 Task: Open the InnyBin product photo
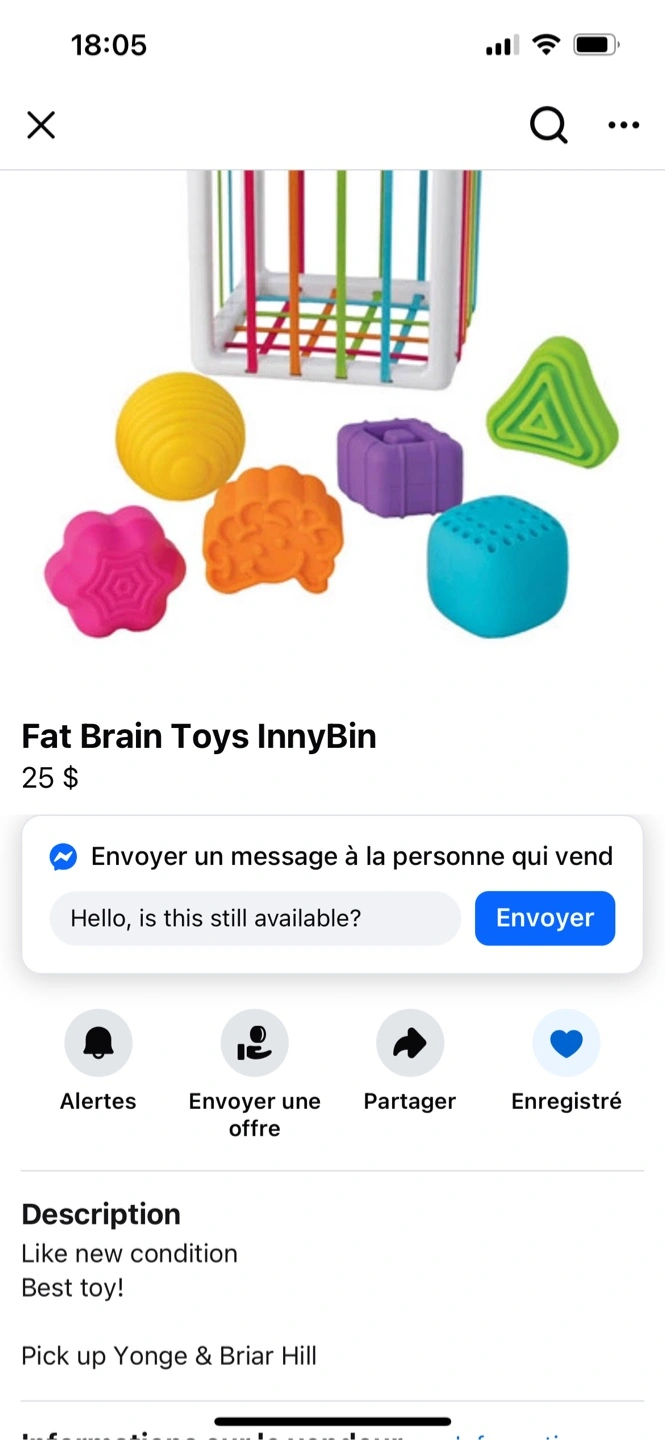332,420
